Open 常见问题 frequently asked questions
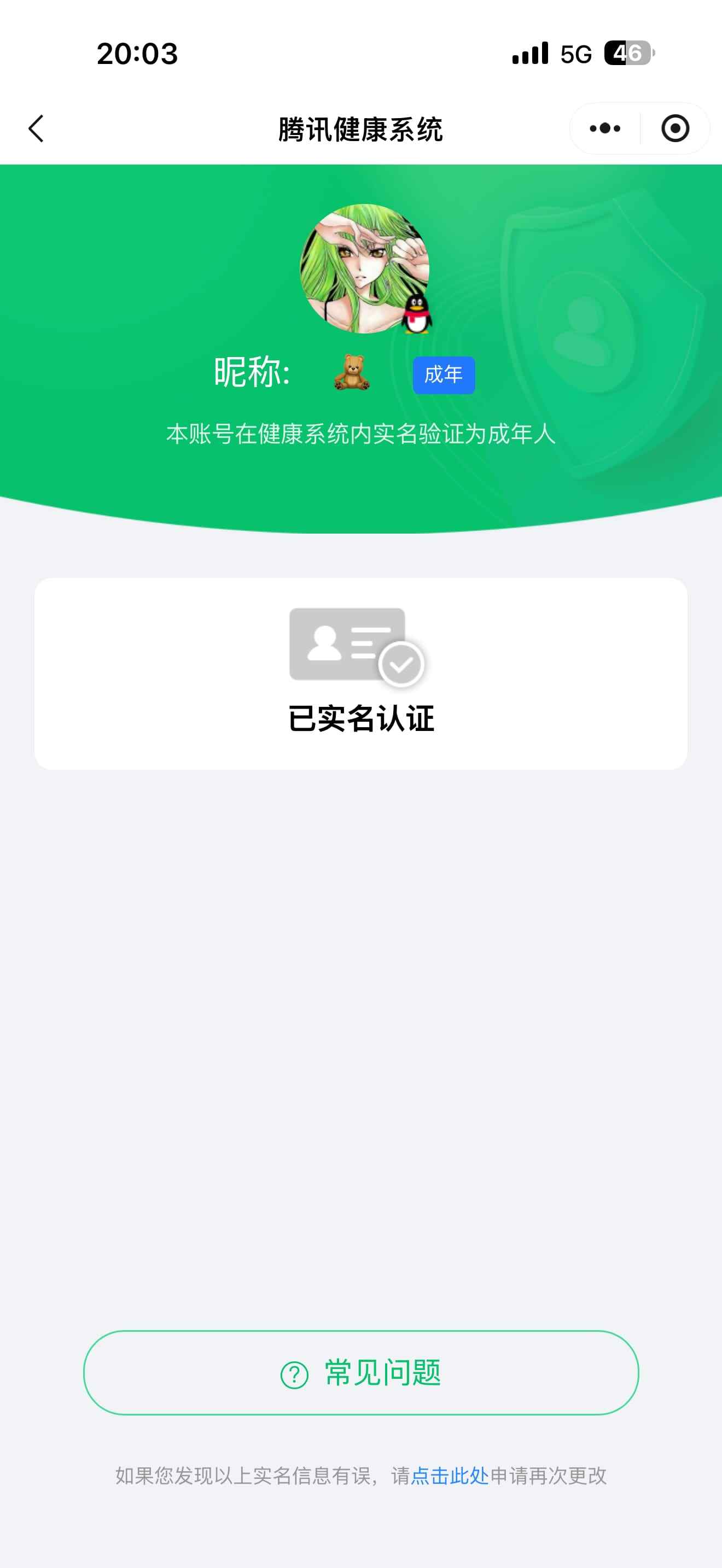 click(361, 1376)
